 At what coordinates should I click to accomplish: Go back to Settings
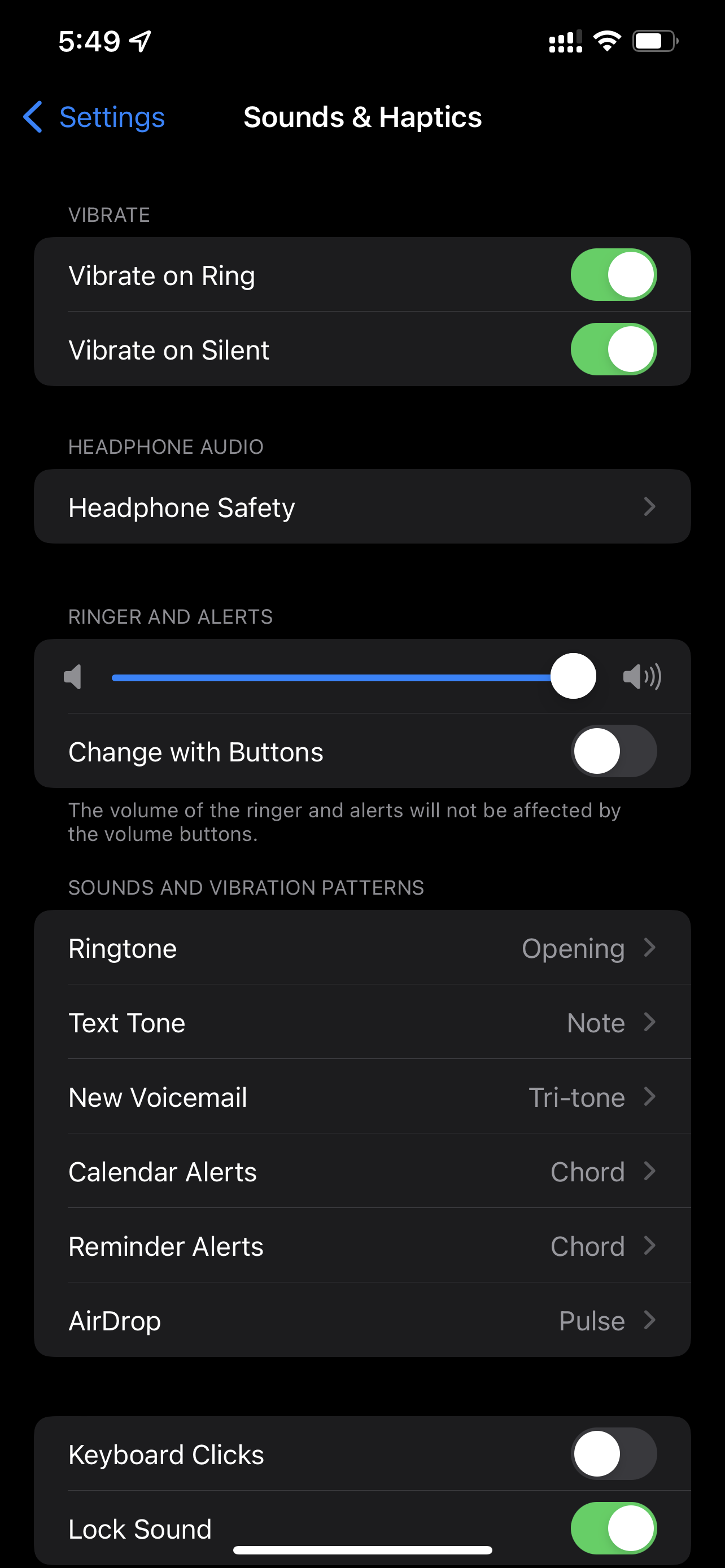(94, 117)
